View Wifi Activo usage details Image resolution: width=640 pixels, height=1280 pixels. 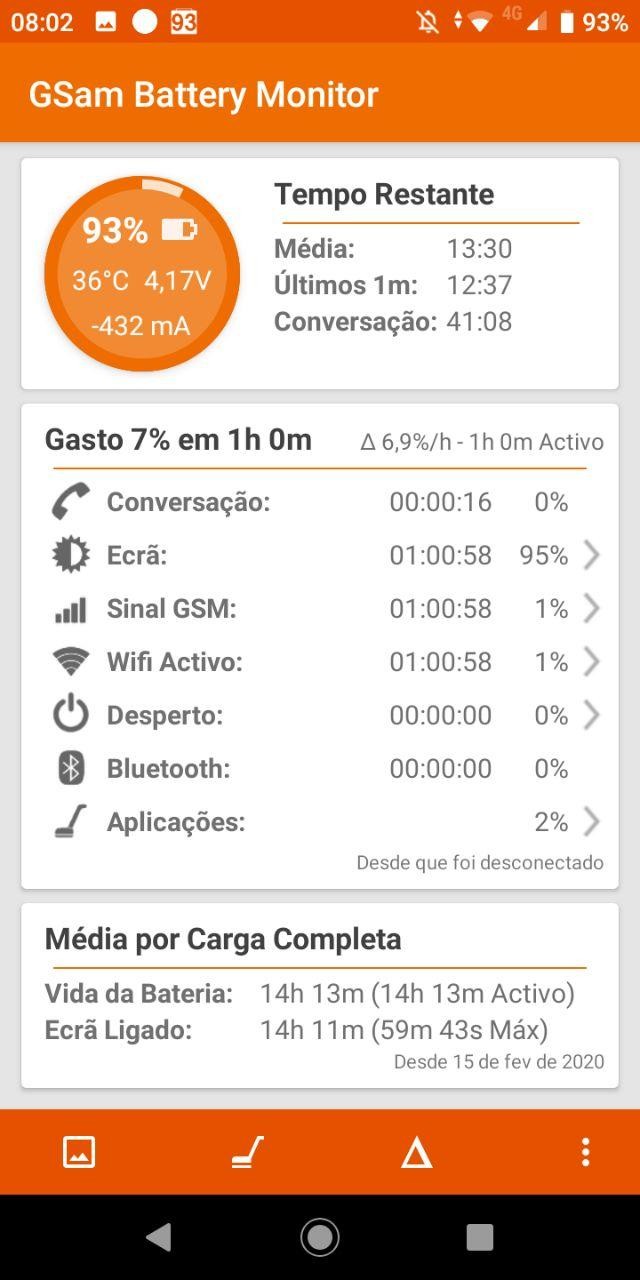320,662
